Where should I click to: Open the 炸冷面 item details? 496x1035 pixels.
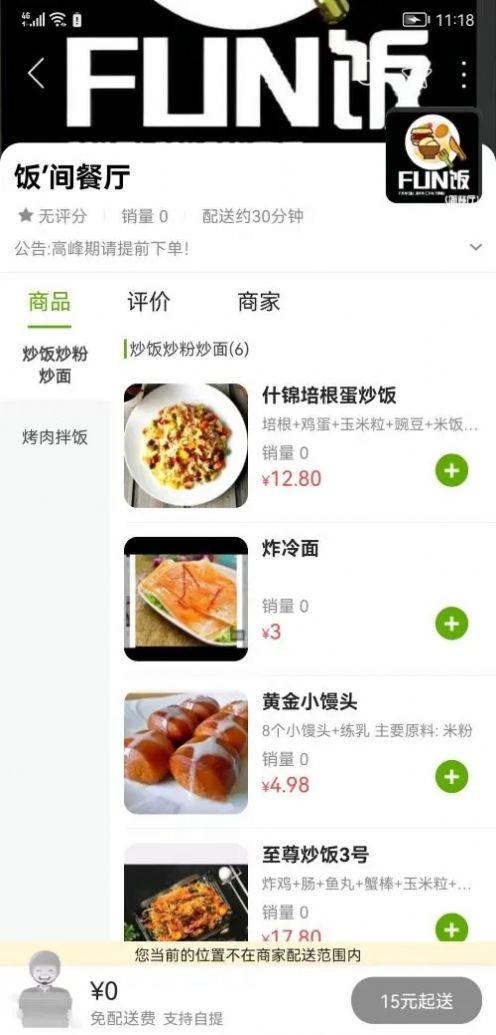tap(291, 549)
